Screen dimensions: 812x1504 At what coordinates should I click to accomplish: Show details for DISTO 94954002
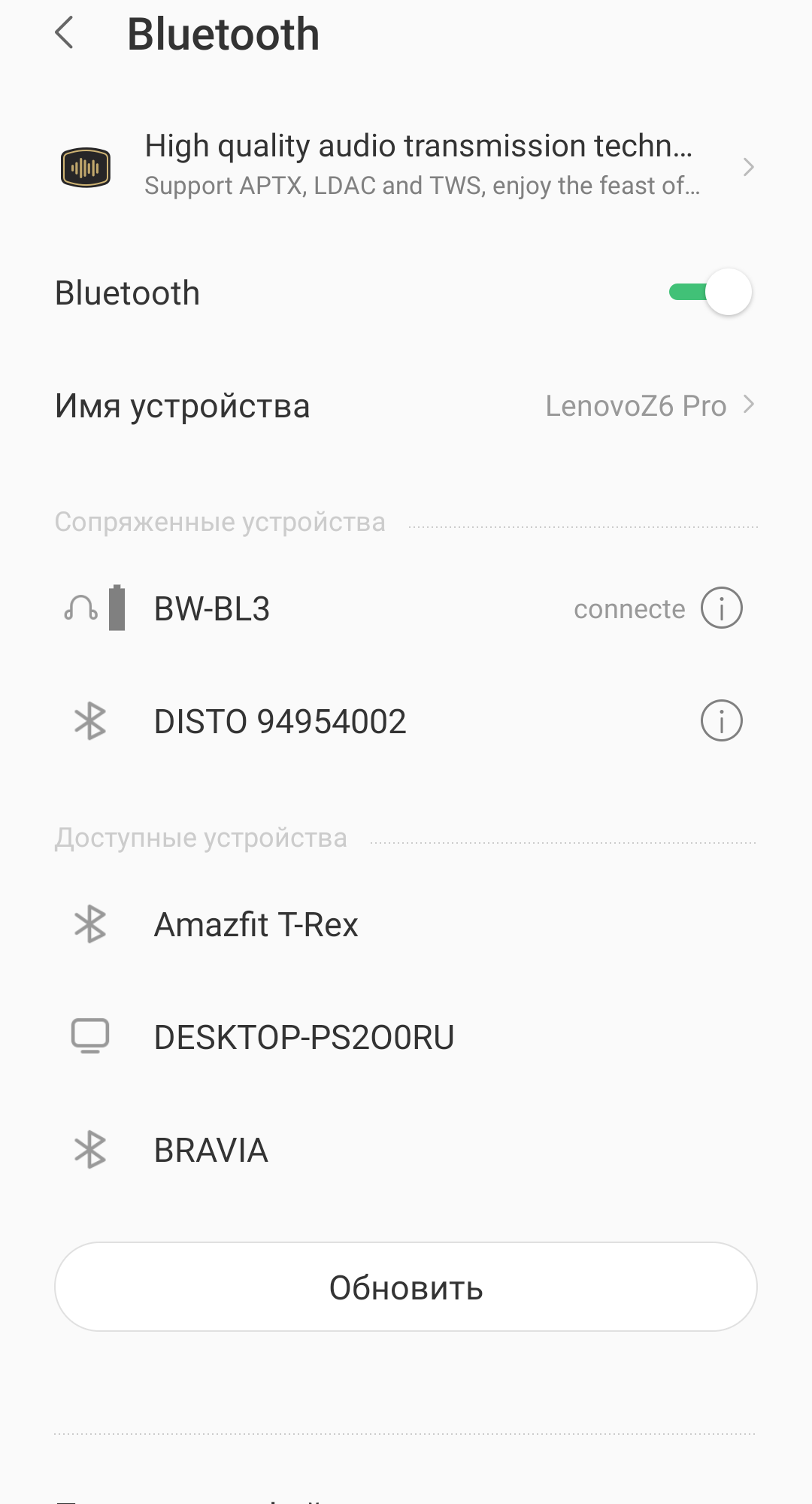[721, 720]
